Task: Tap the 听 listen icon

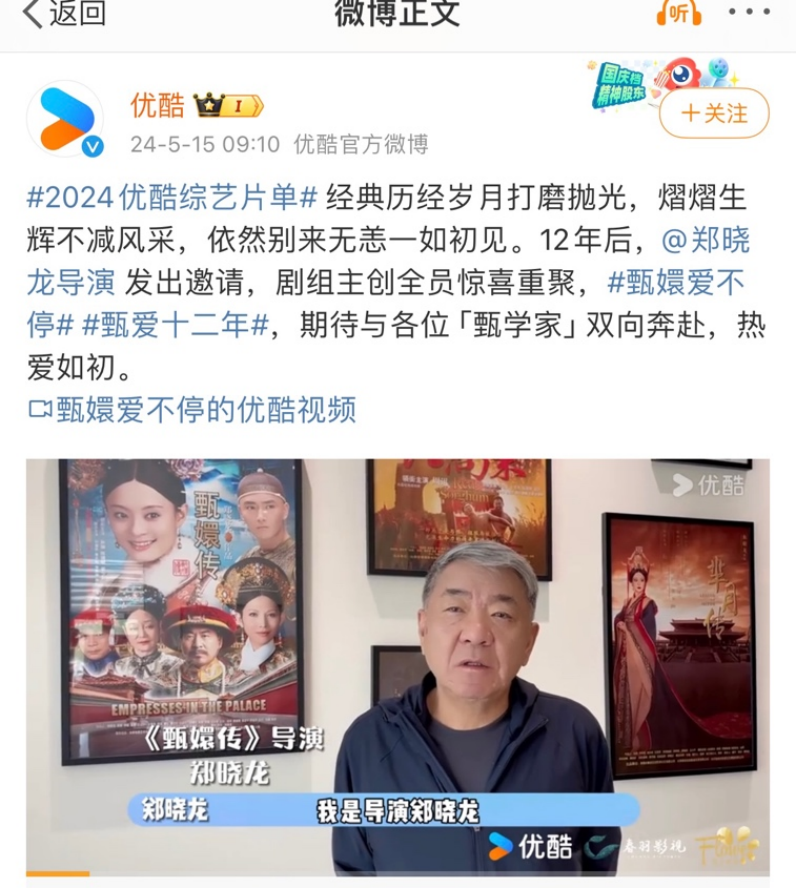Action: (679, 13)
